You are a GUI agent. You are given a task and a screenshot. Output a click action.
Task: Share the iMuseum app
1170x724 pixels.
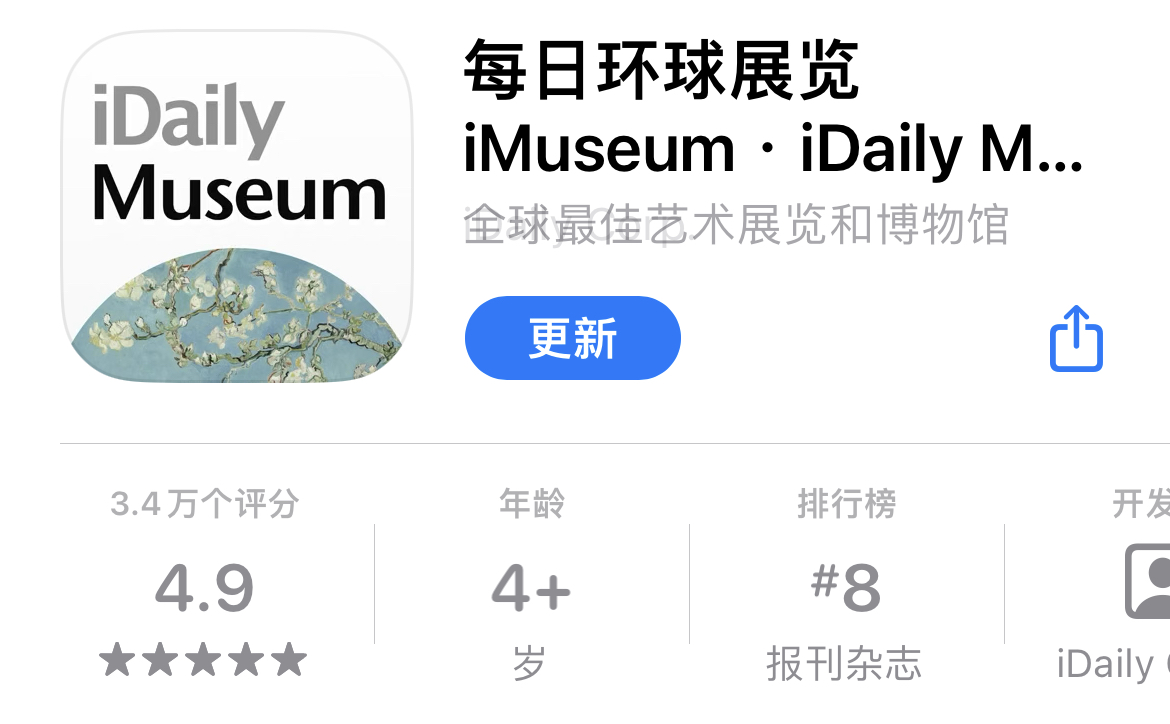click(1076, 339)
